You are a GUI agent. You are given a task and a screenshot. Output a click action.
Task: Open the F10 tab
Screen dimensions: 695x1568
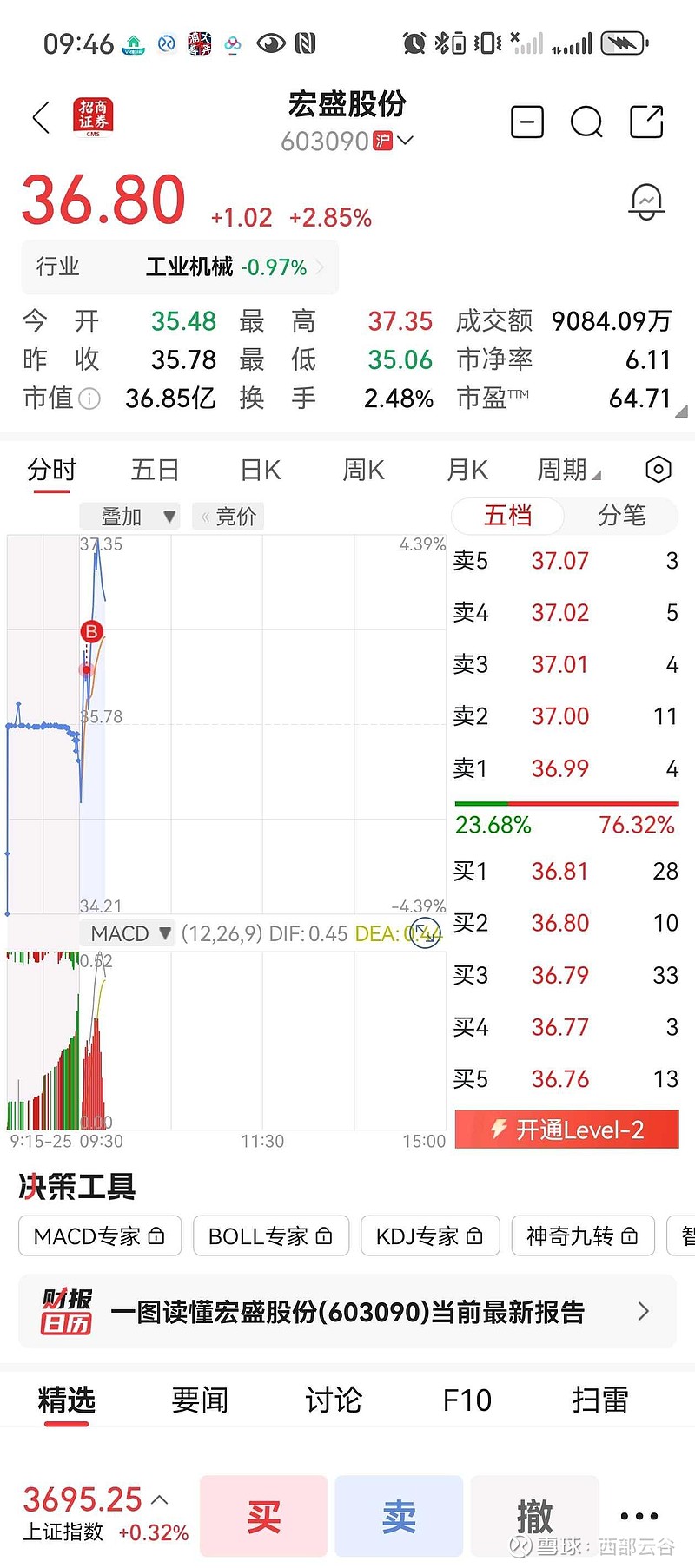point(467,1400)
